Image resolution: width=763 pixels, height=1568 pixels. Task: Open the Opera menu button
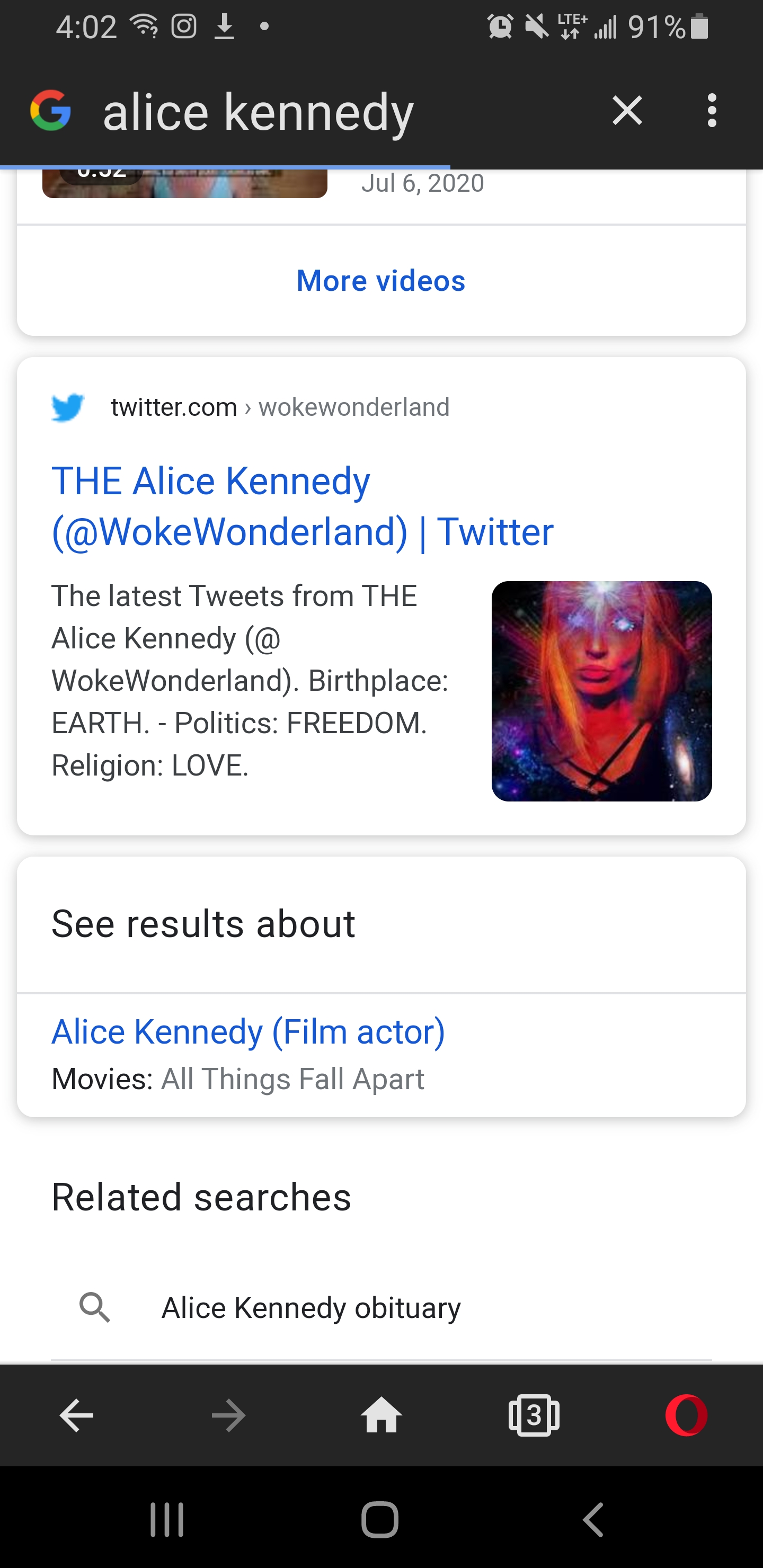[686, 1415]
